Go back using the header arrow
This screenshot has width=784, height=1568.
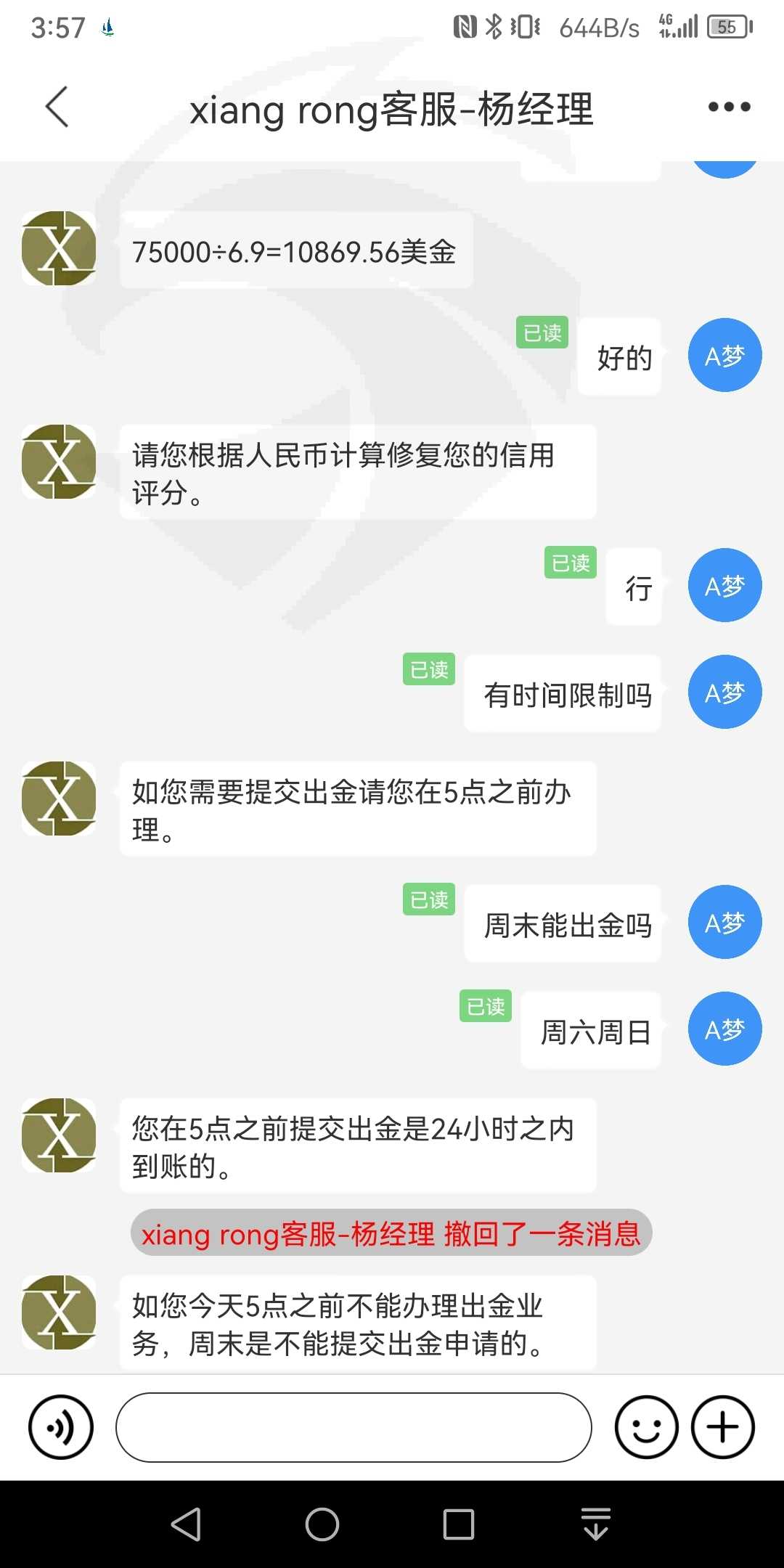tap(57, 107)
